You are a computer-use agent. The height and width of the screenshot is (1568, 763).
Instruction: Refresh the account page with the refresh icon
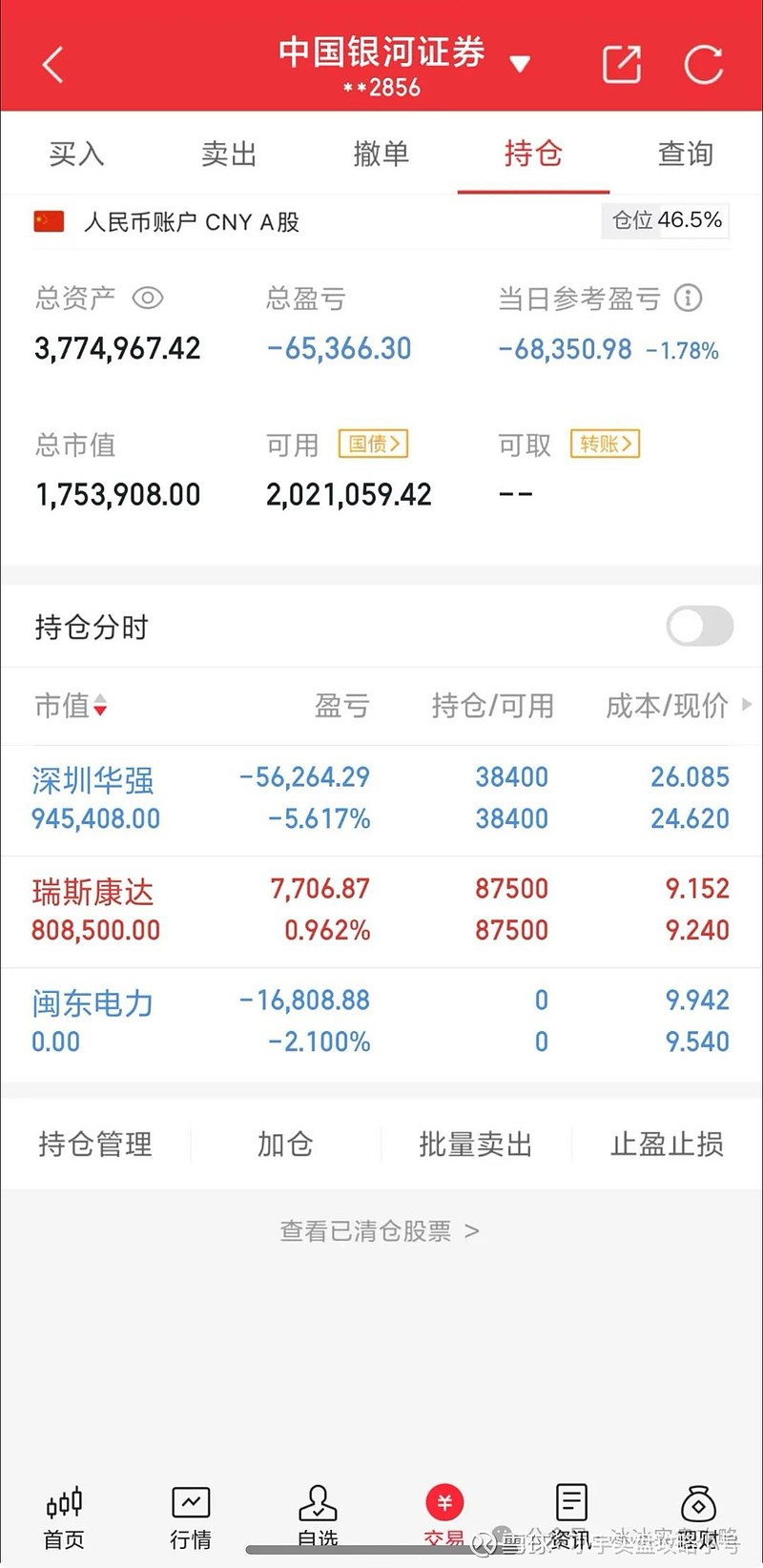703,63
